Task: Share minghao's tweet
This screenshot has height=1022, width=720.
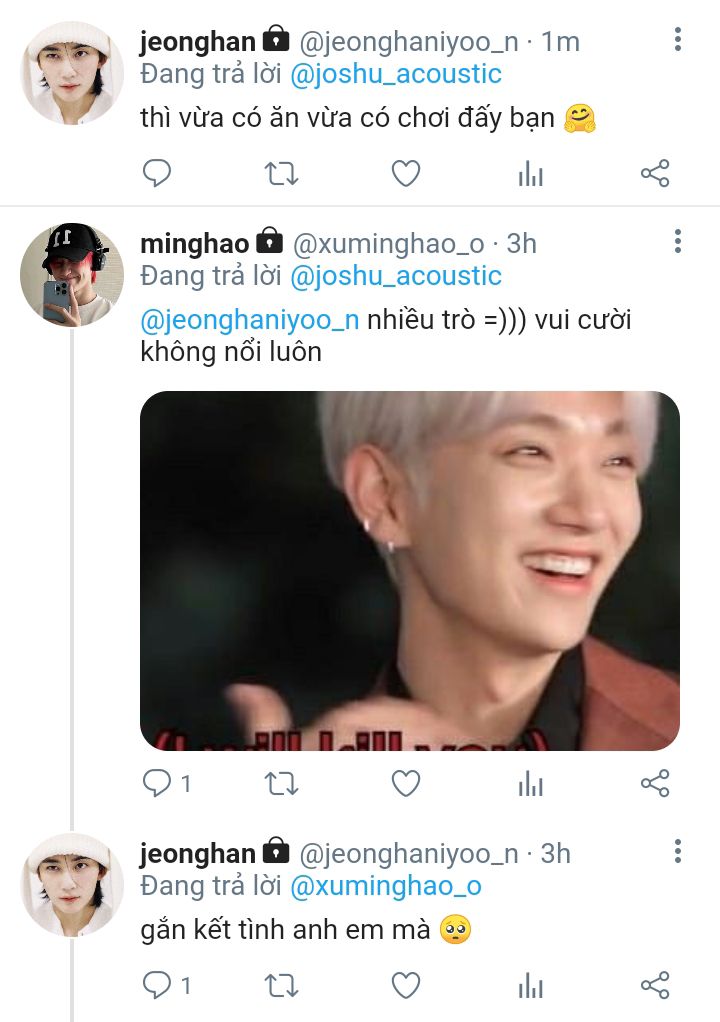Action: [x=654, y=784]
